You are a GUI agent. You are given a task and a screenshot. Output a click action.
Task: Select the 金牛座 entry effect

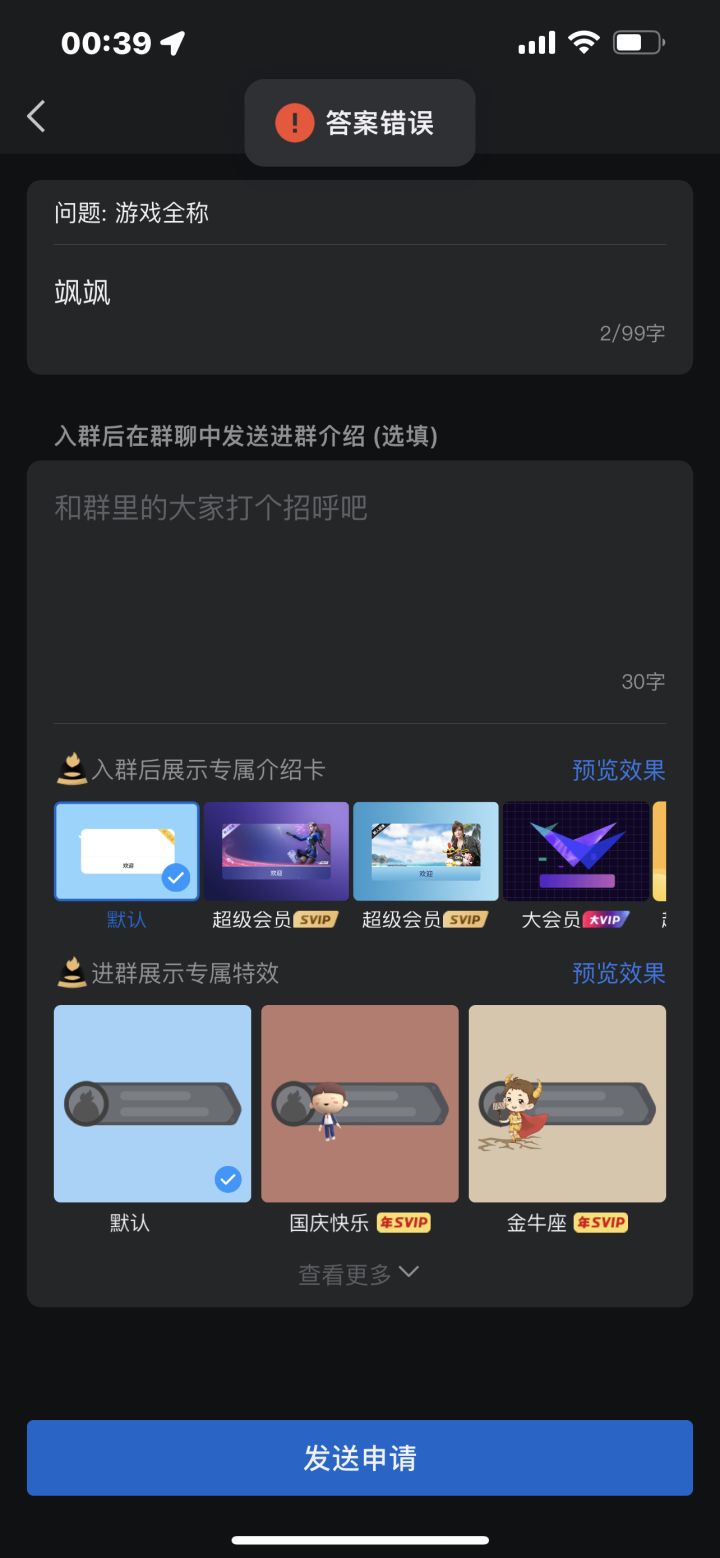(x=567, y=1103)
